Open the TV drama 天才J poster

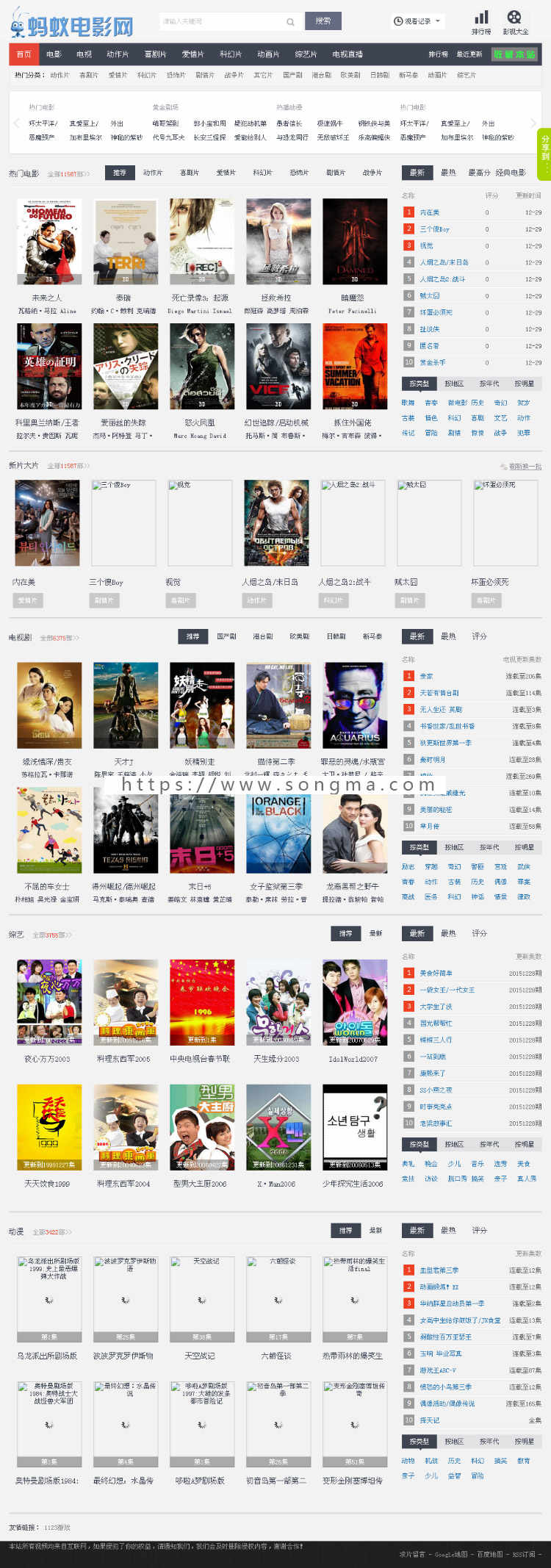[x=126, y=705]
